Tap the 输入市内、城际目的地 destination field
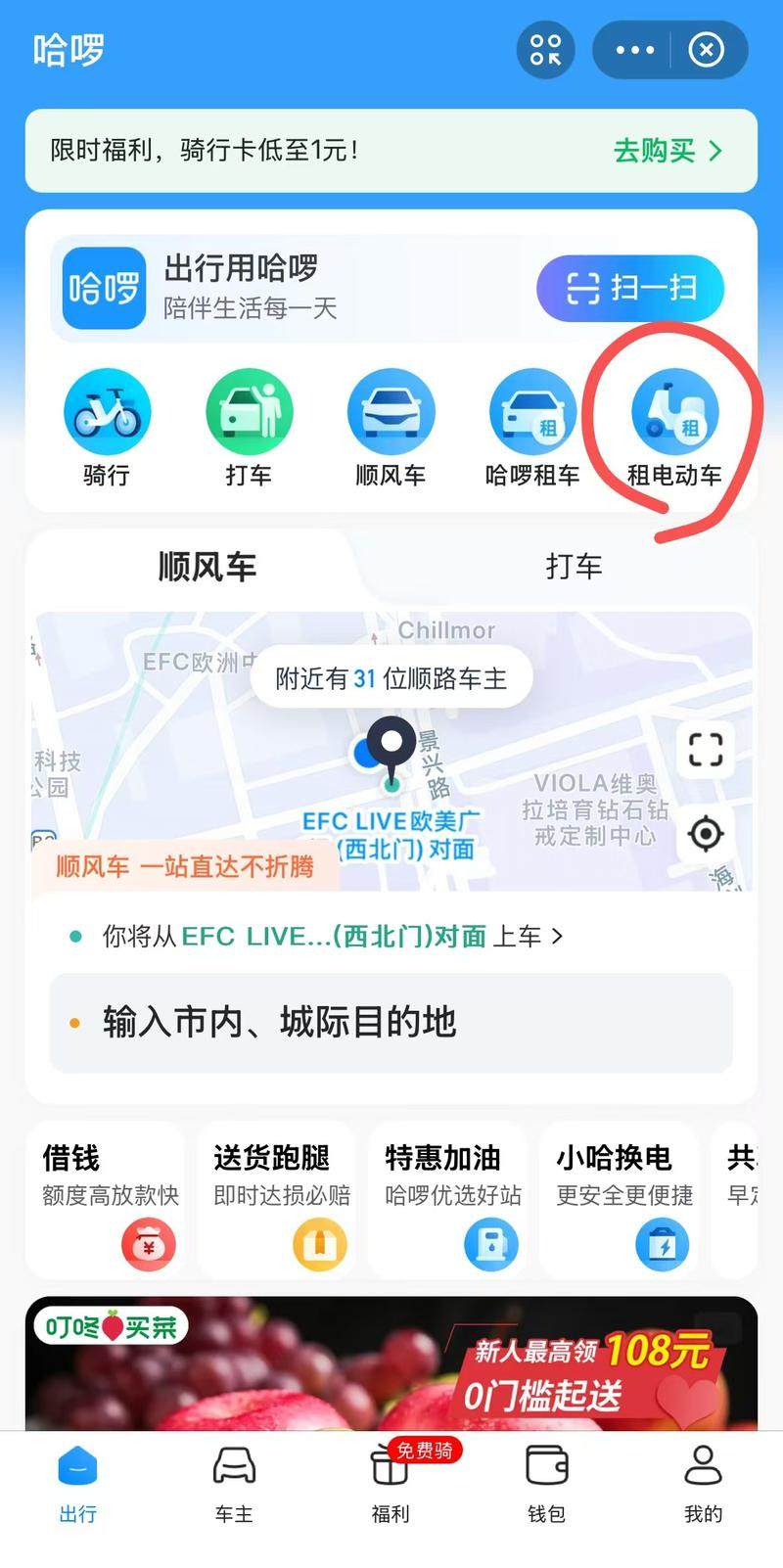 click(391, 1023)
